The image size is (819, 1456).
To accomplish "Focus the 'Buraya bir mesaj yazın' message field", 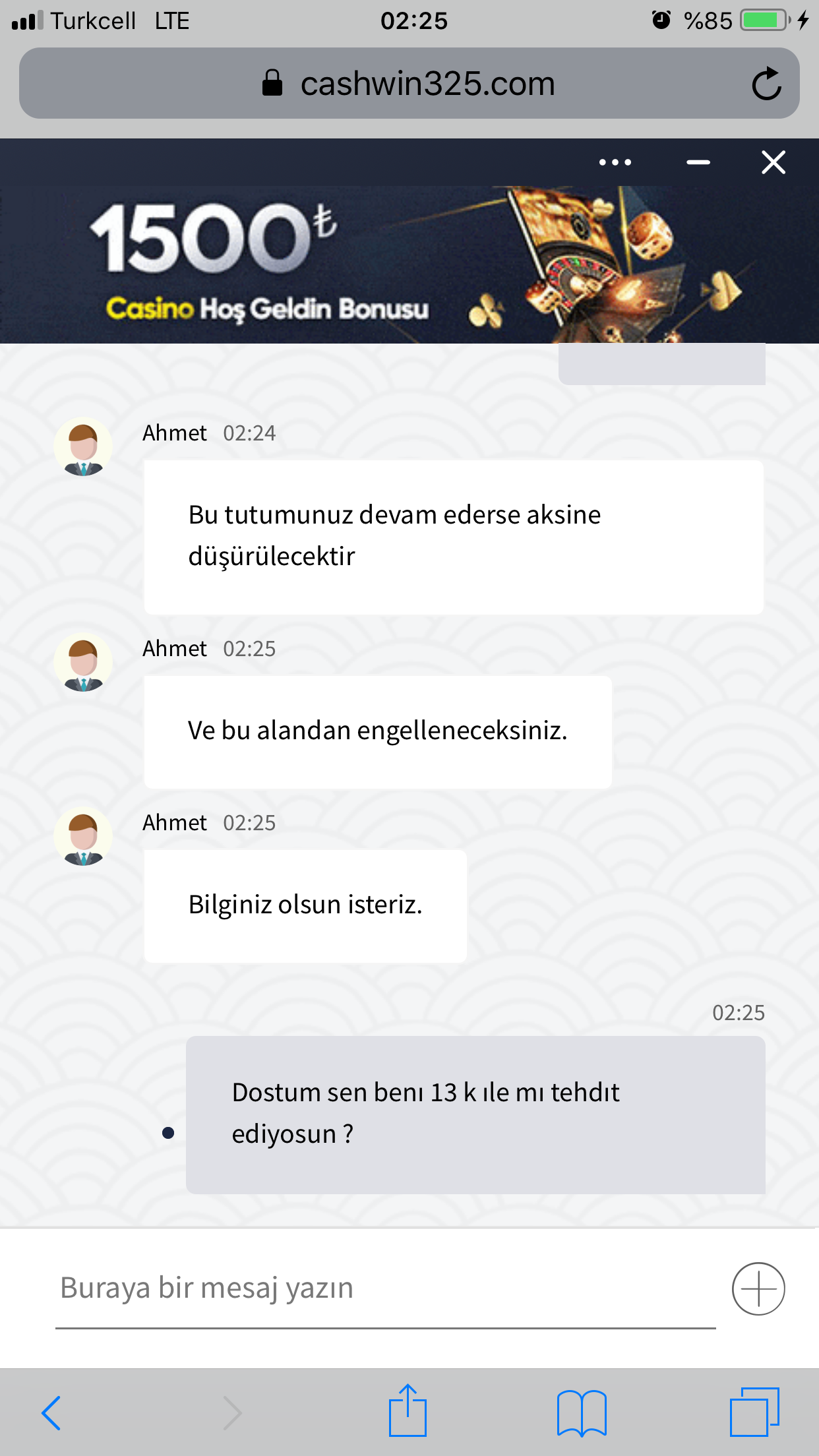I will [x=386, y=1289].
